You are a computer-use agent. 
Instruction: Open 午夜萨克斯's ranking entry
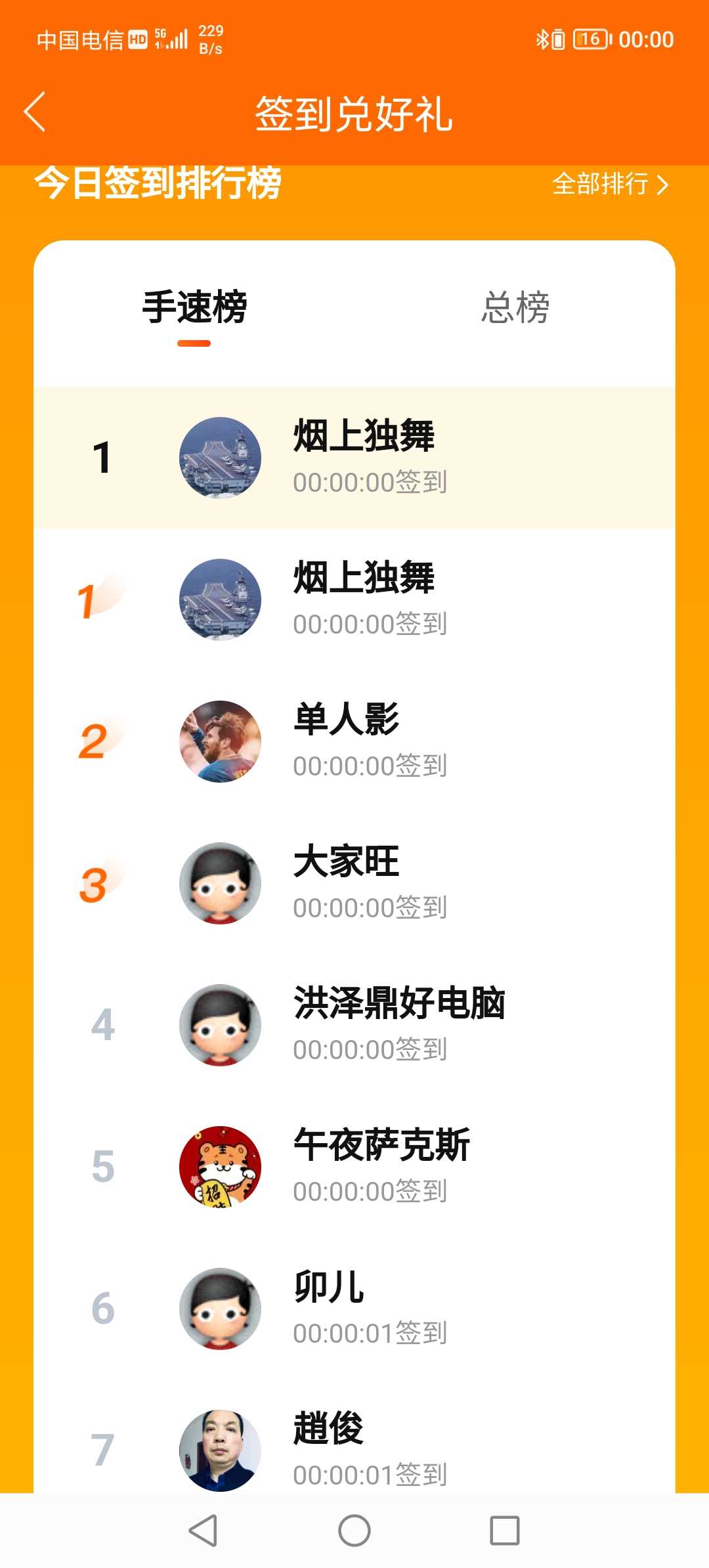point(354,1167)
